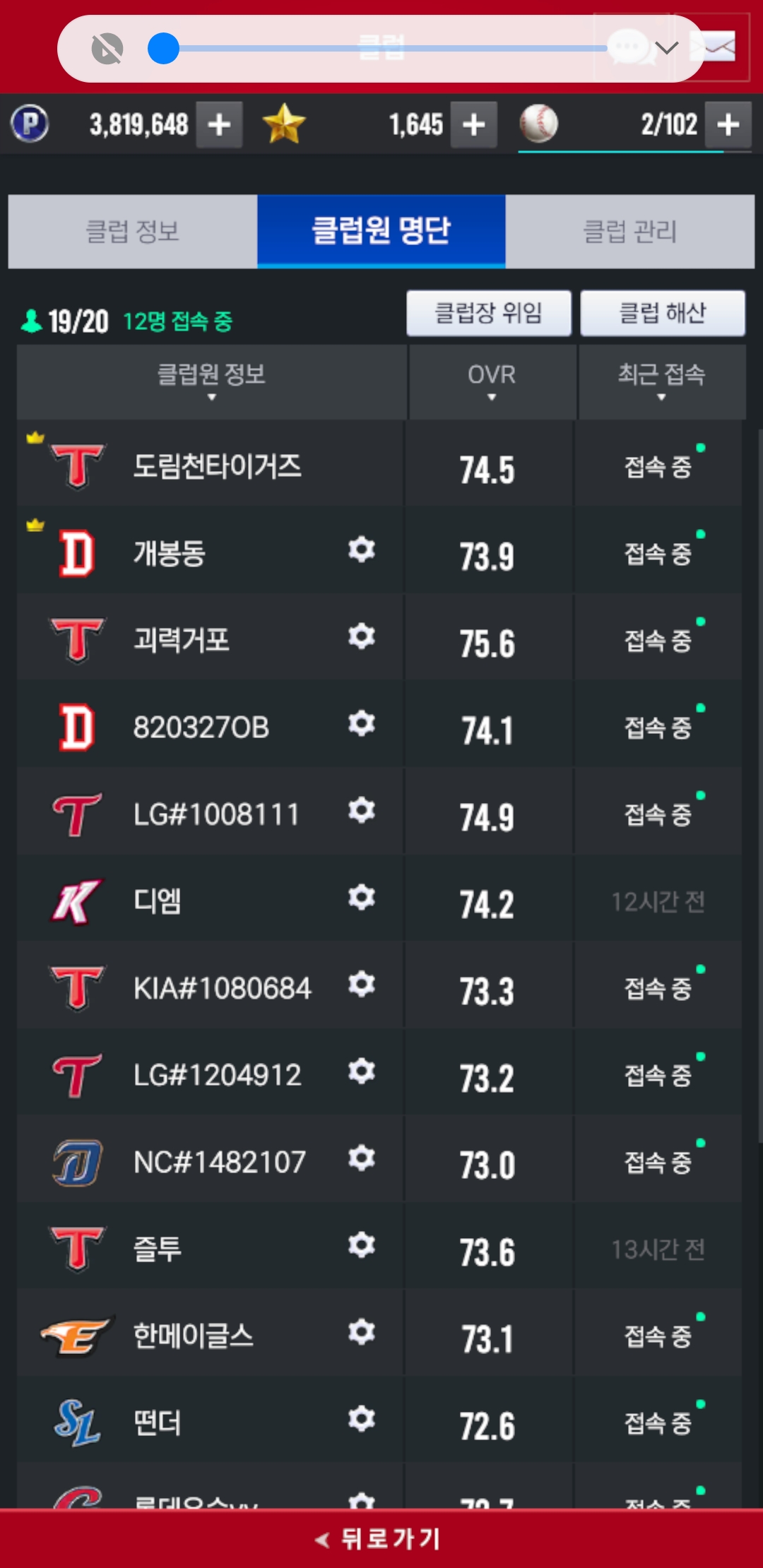Image resolution: width=763 pixels, height=1568 pixels.
Task: Open the gear settings for NC#1482107
Action: [x=362, y=1158]
